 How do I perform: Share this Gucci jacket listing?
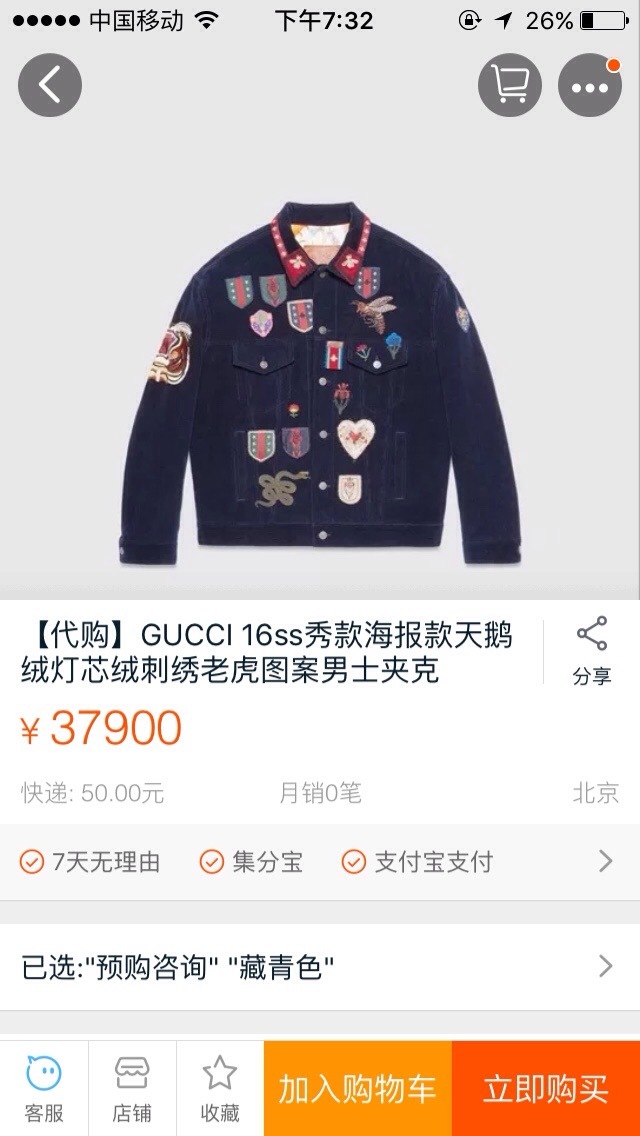tap(591, 651)
